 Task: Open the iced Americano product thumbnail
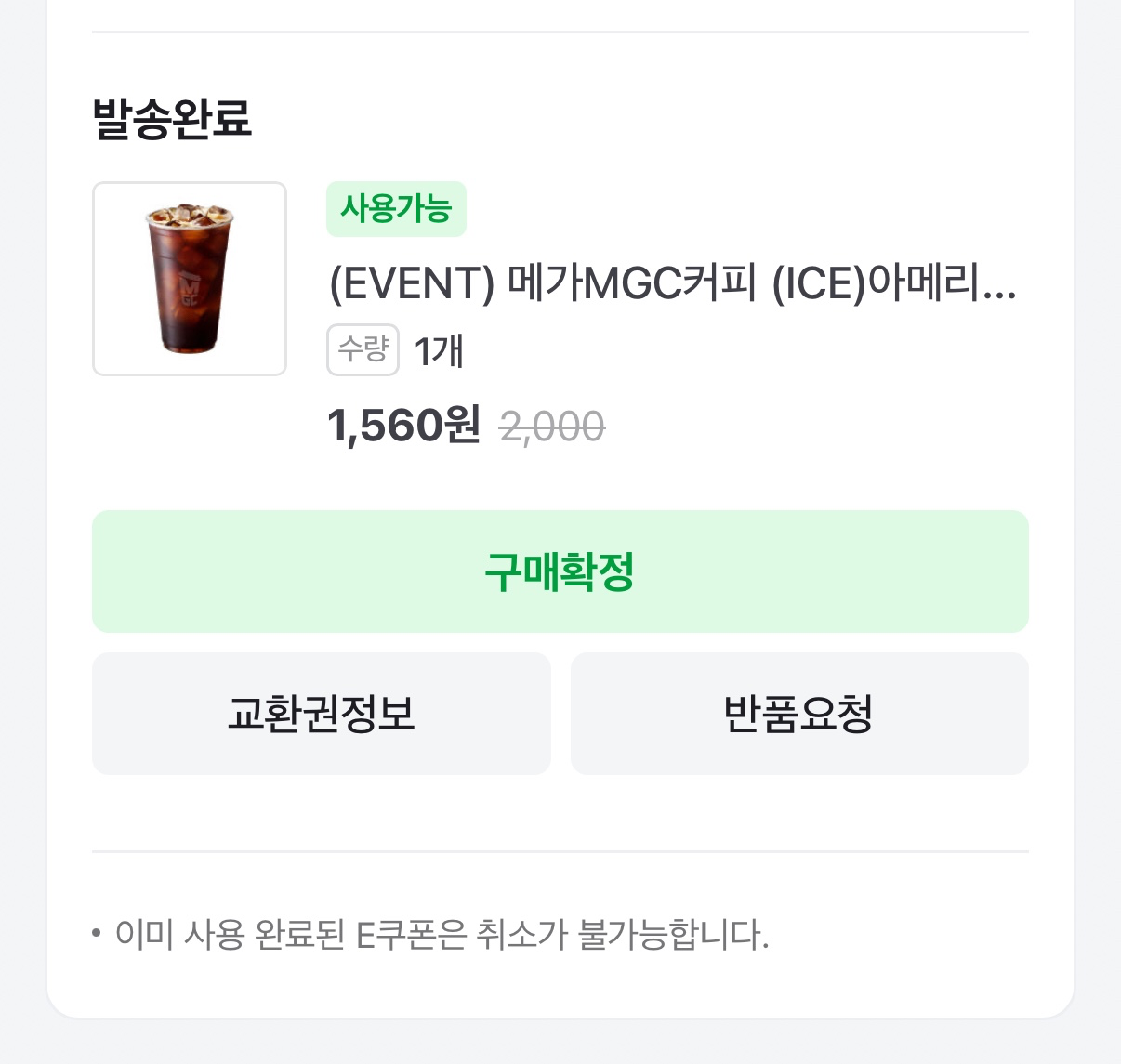point(190,279)
